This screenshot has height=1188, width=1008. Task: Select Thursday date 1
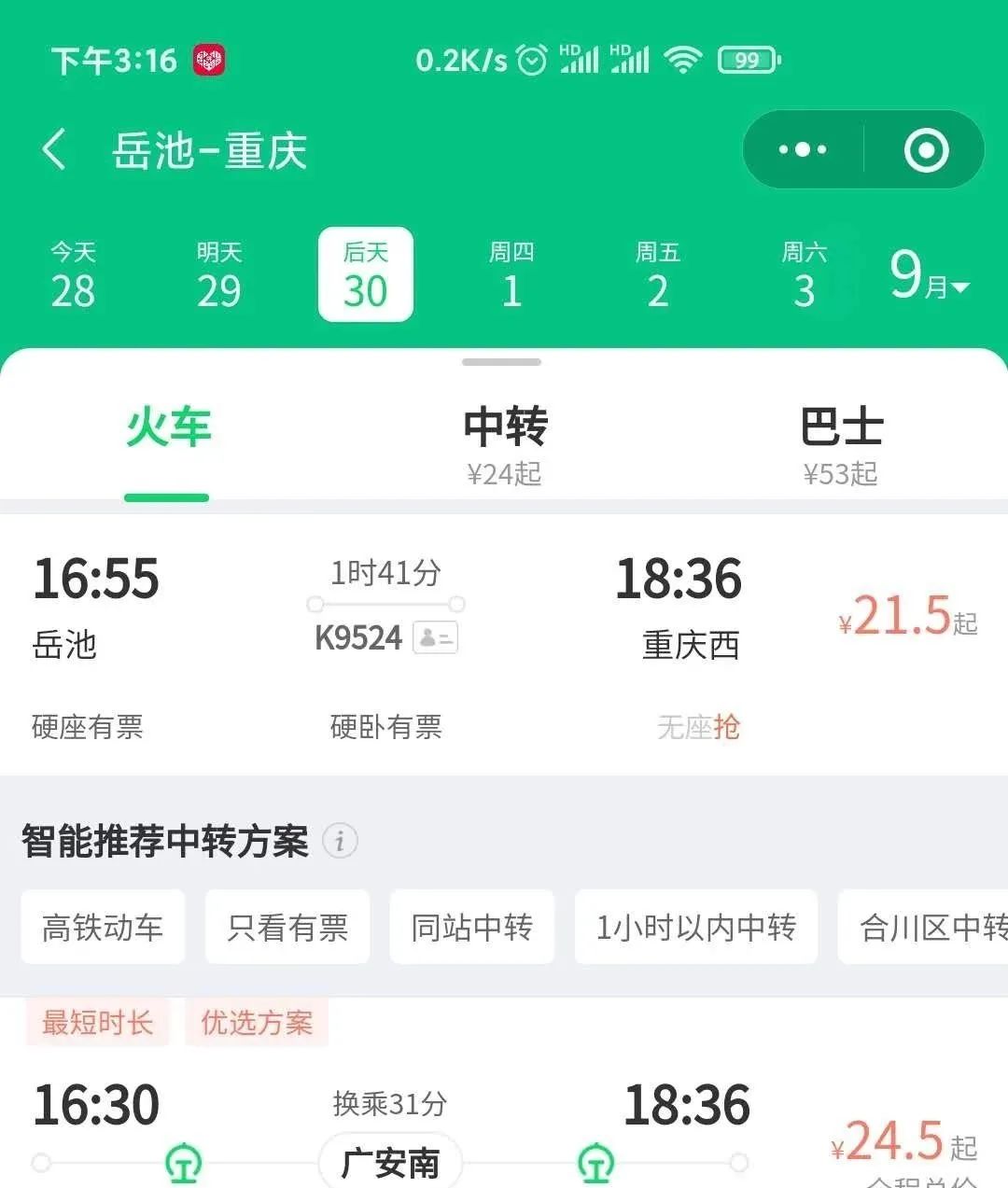[511, 275]
